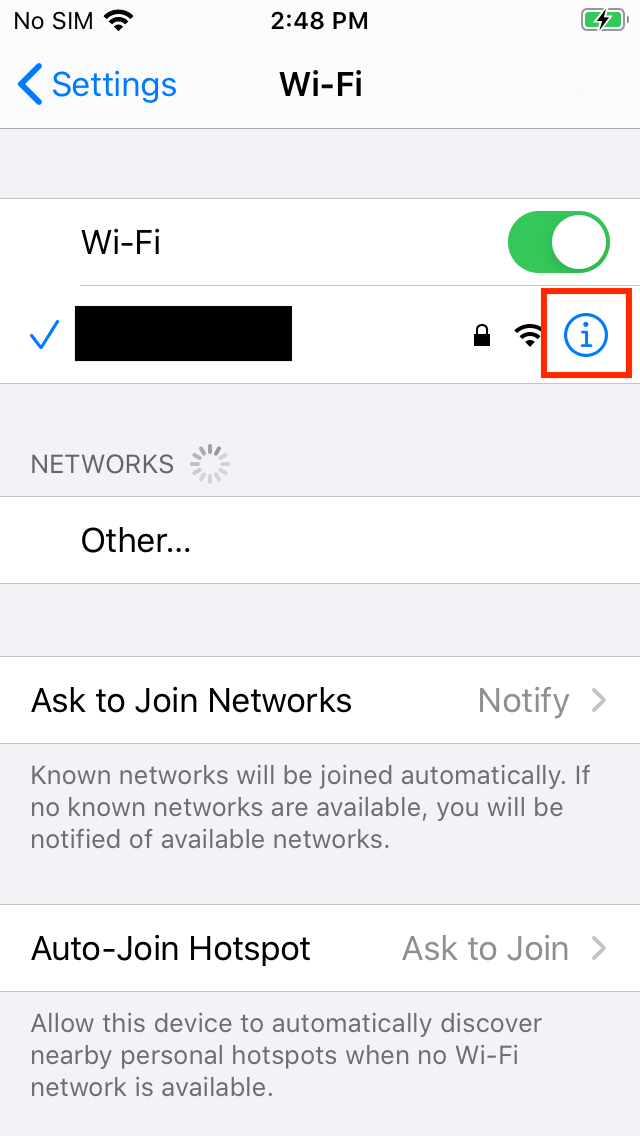This screenshot has width=640, height=1136.
Task: Go back to Settings
Action: tap(97, 85)
